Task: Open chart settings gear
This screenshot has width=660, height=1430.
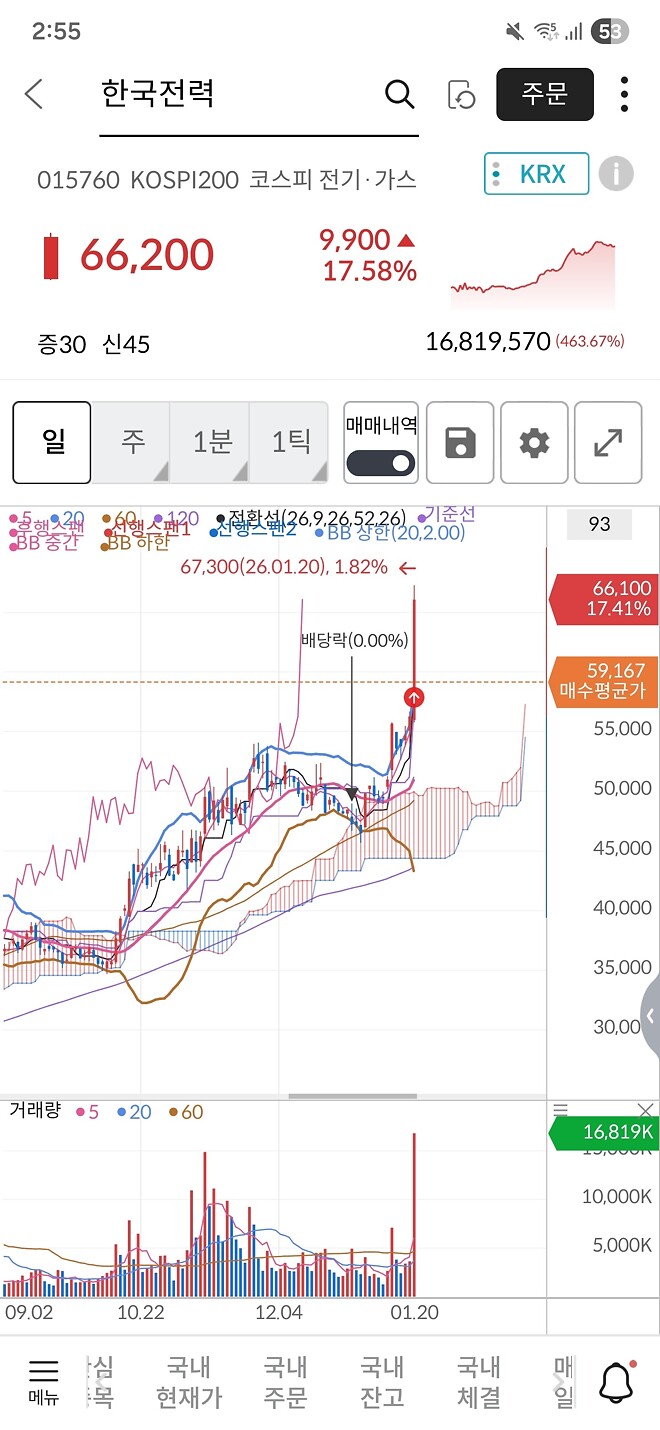Action: pos(534,442)
